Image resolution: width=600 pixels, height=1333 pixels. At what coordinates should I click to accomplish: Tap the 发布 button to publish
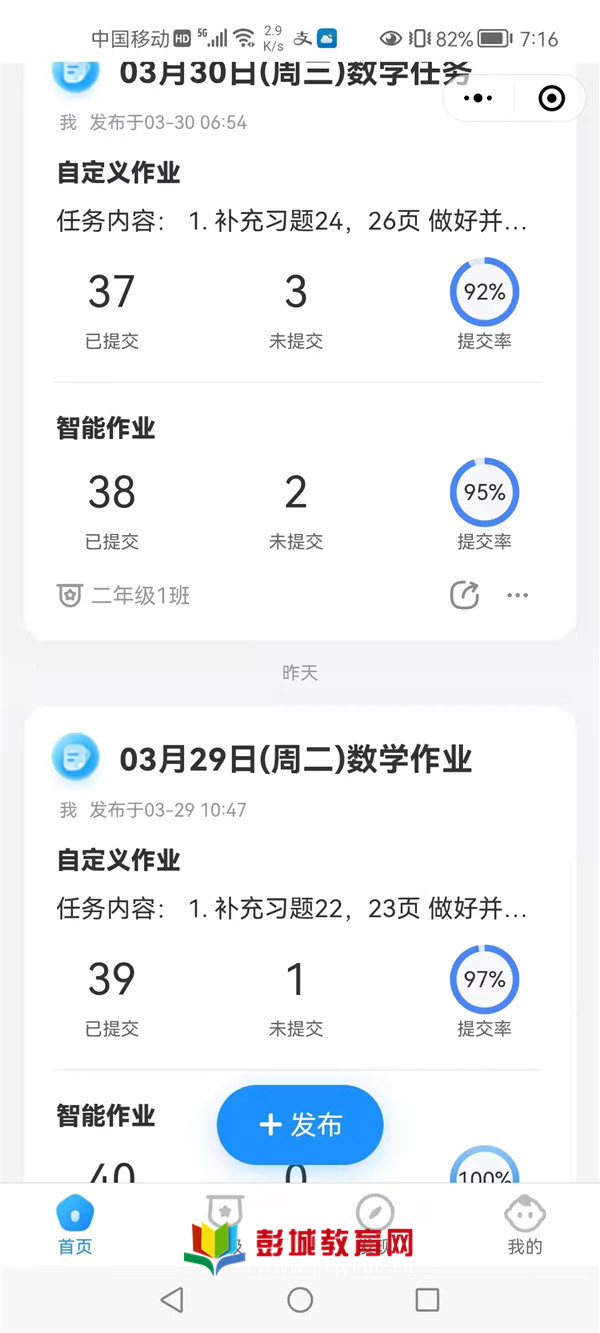[x=300, y=1125]
